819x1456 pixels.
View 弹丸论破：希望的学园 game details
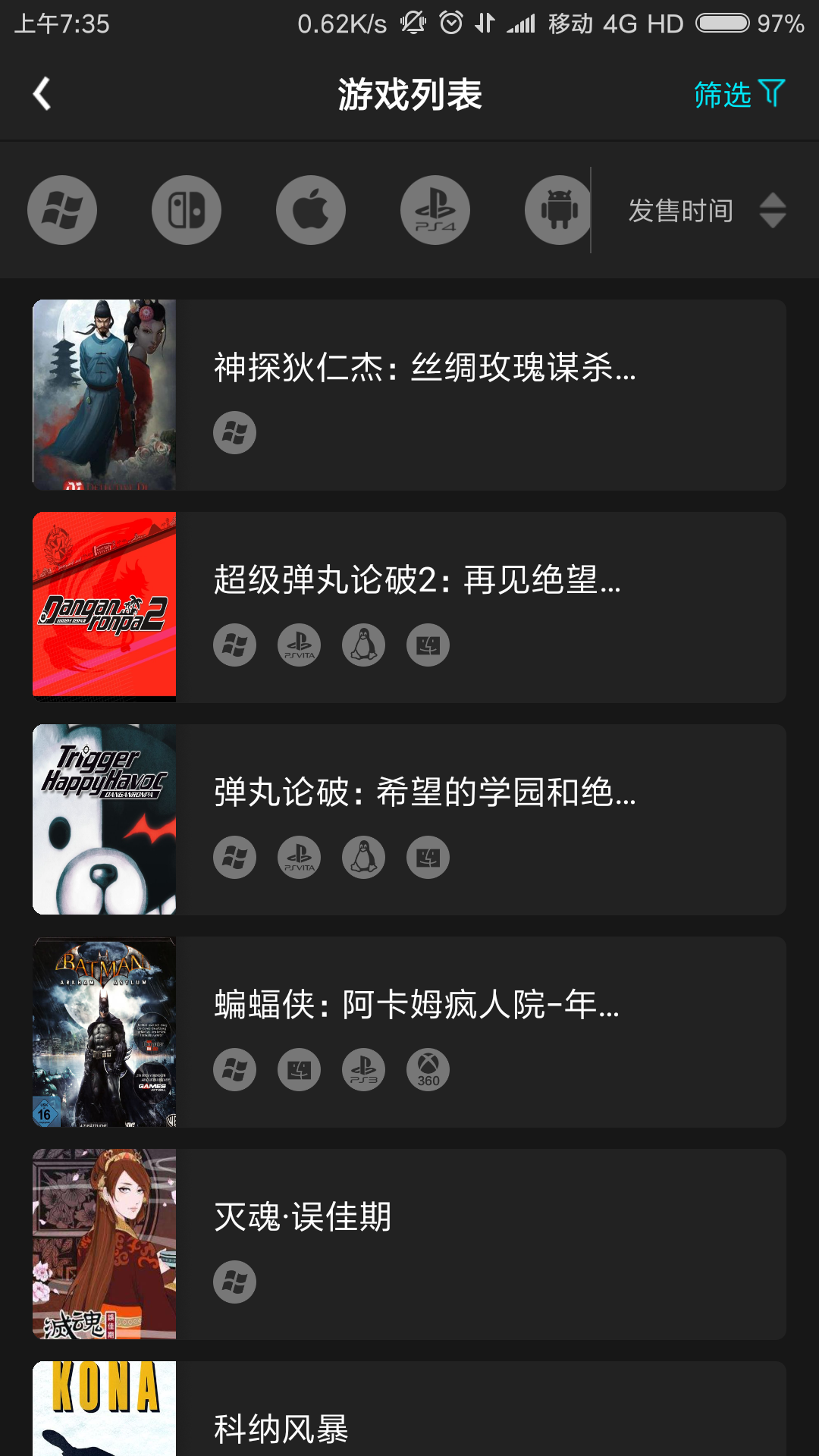pos(409,819)
